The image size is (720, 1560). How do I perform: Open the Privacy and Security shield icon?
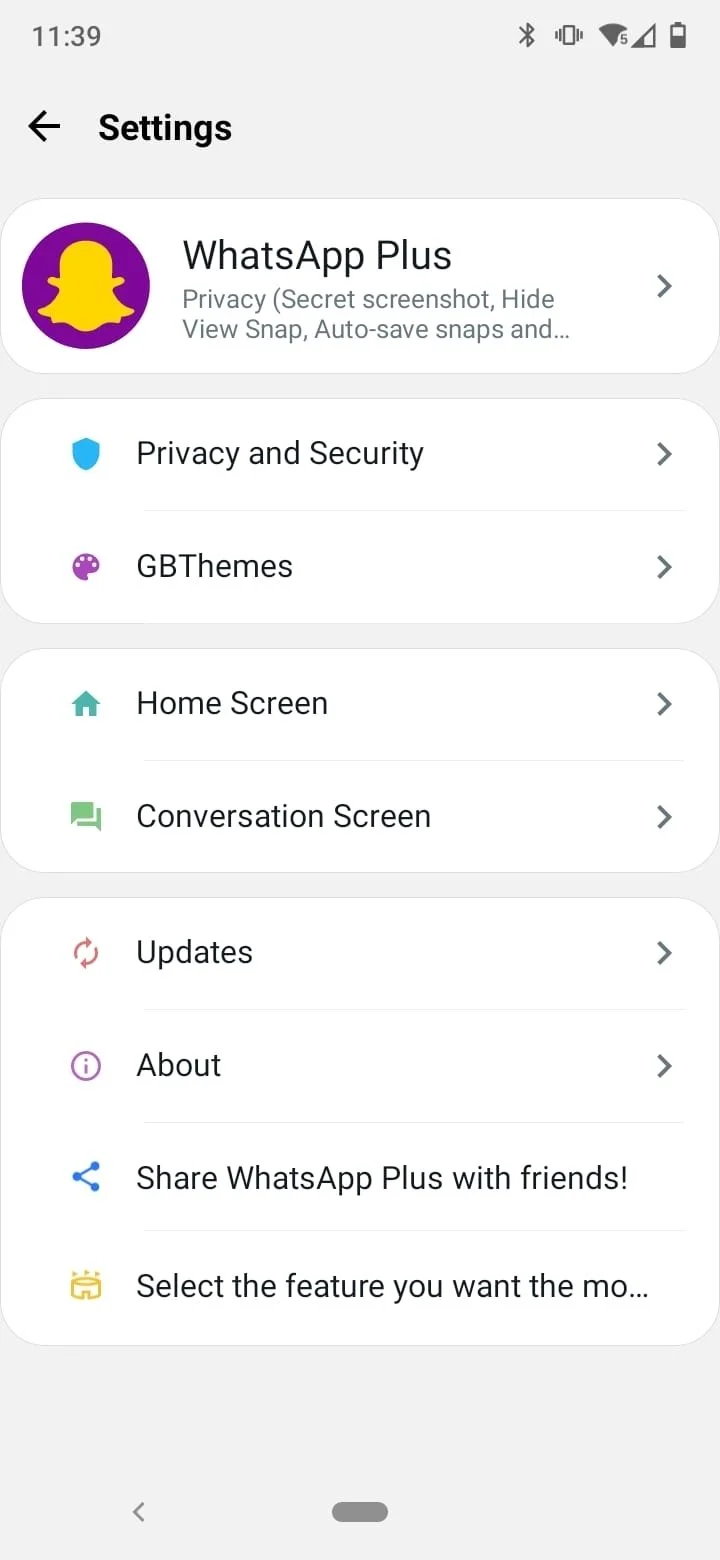coord(86,453)
